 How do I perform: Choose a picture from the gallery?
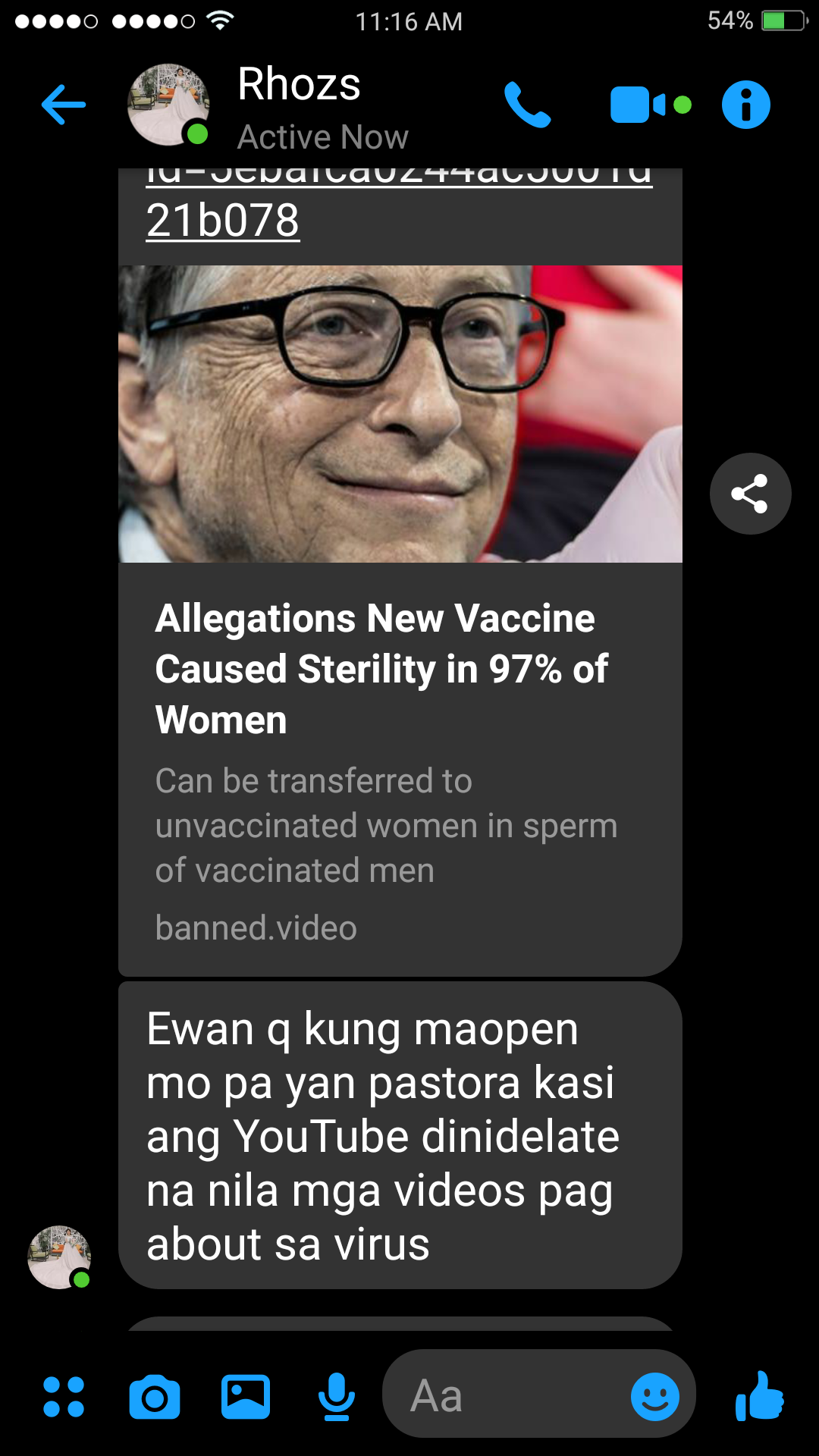click(x=246, y=1397)
